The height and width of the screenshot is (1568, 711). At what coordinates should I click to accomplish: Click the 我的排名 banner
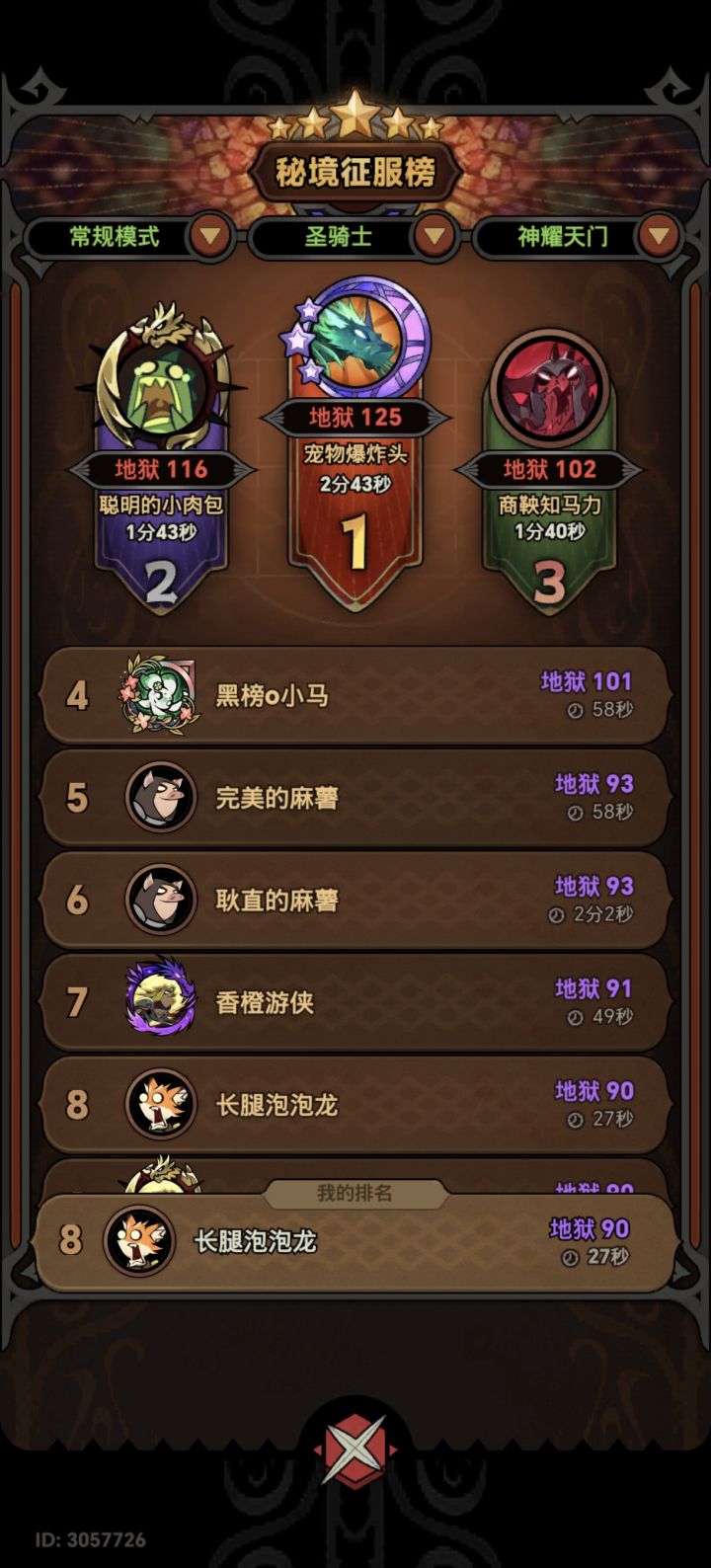coord(355,1193)
